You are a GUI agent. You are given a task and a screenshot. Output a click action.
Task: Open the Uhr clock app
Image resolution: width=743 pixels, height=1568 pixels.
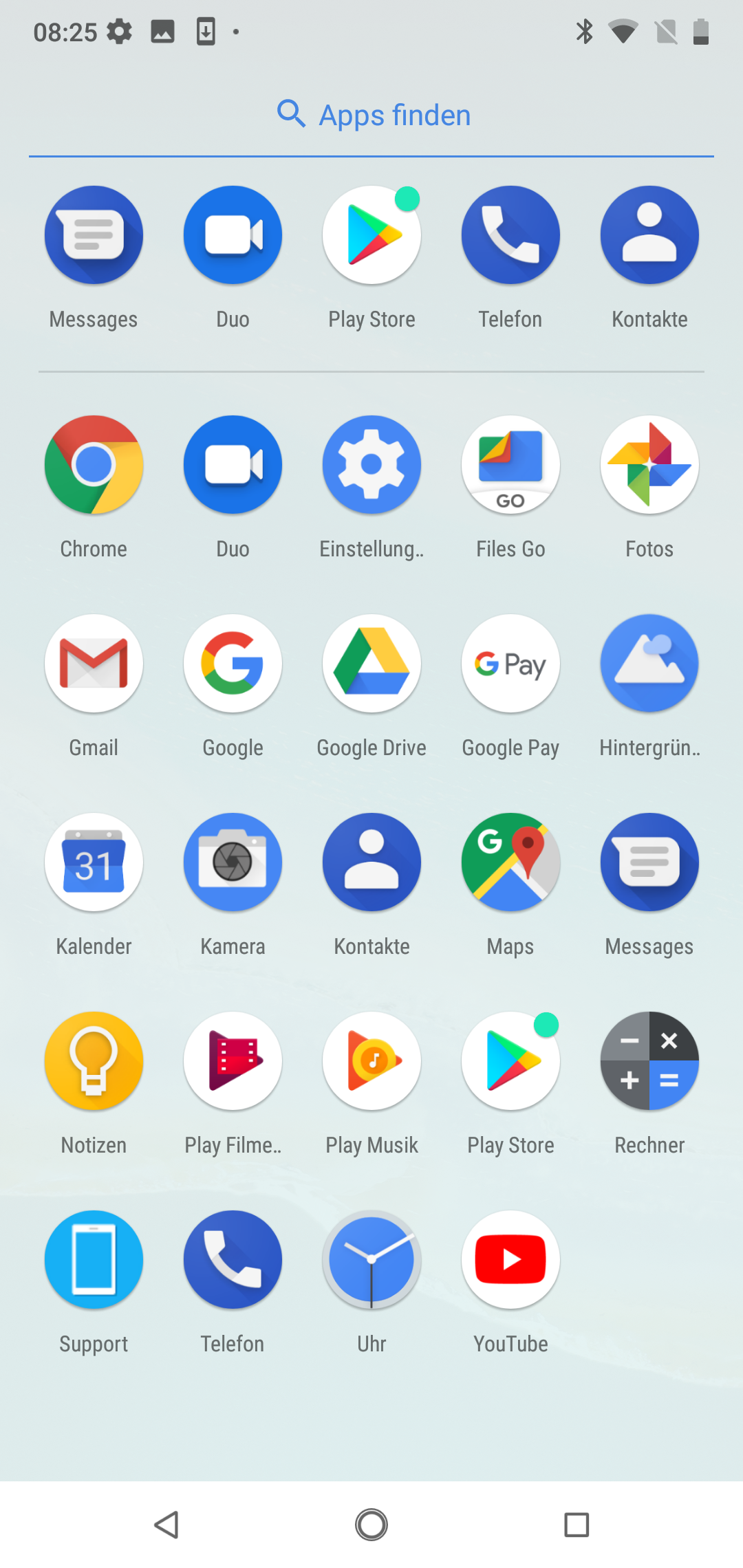point(371,1260)
